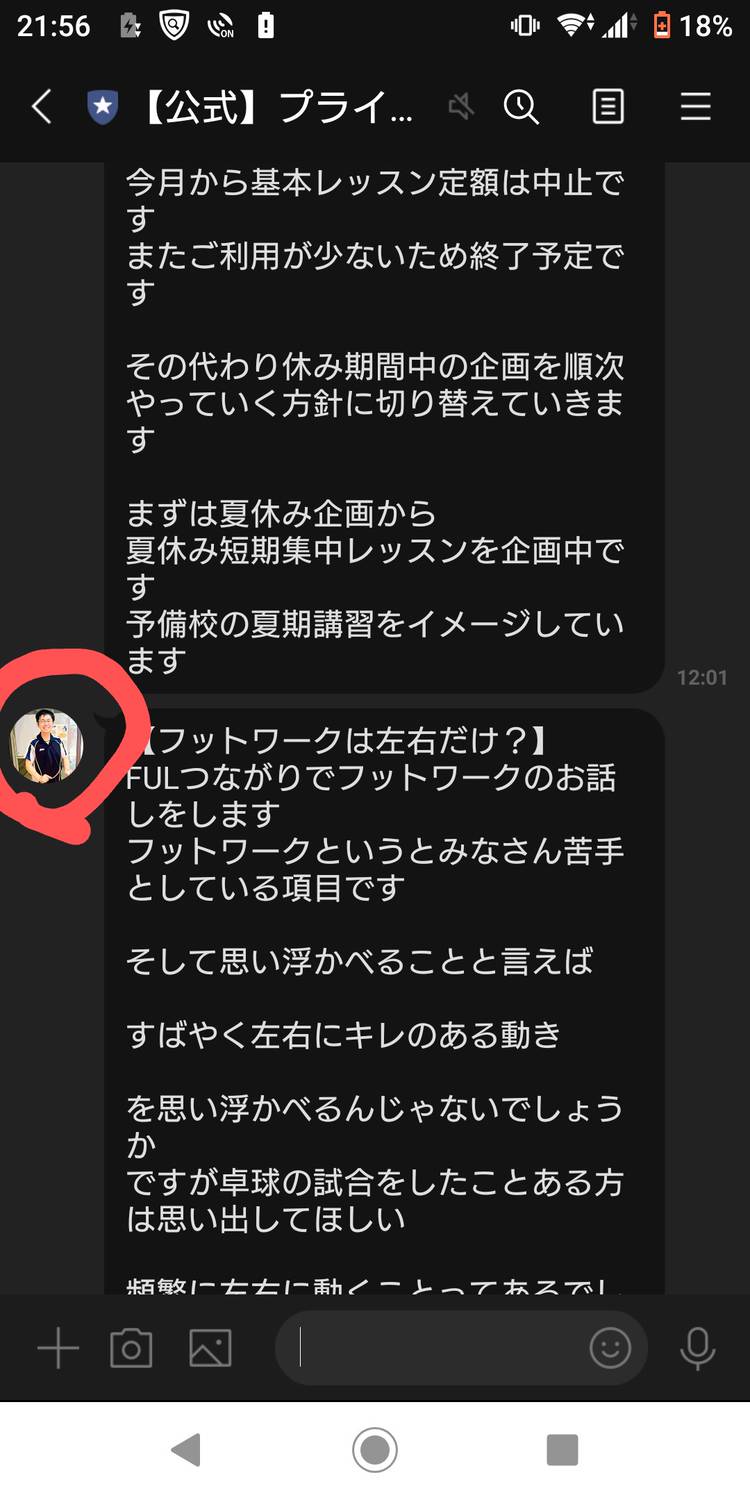This screenshot has width=750, height=1500.
Task: Search within this chat
Action: point(521,106)
